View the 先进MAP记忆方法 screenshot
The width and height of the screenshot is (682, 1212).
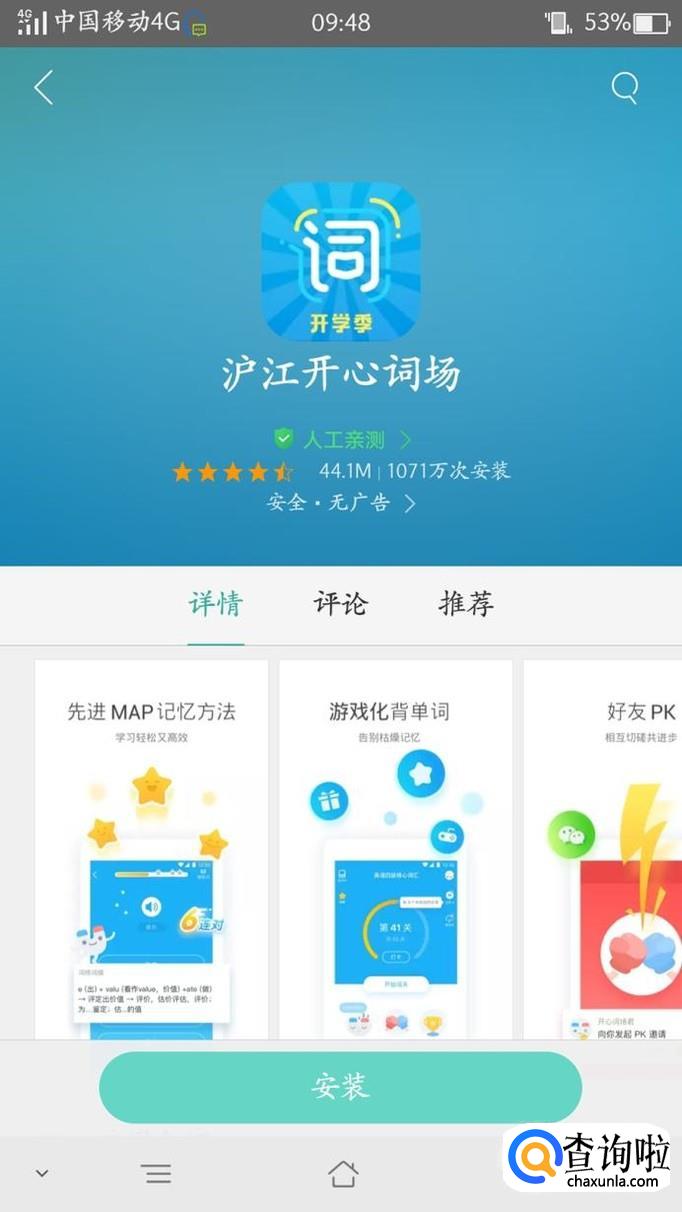click(x=152, y=849)
